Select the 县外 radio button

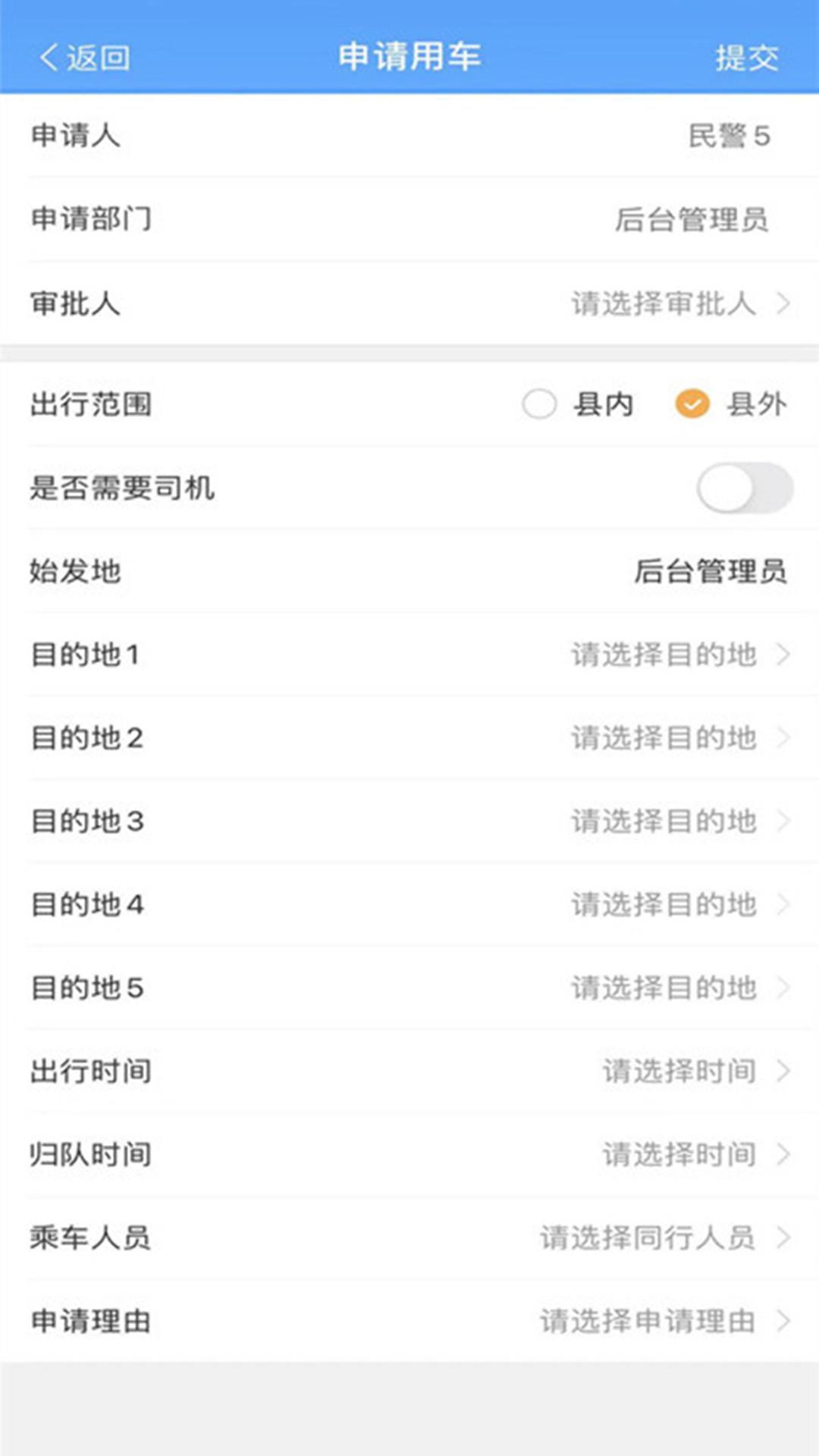[691, 405]
